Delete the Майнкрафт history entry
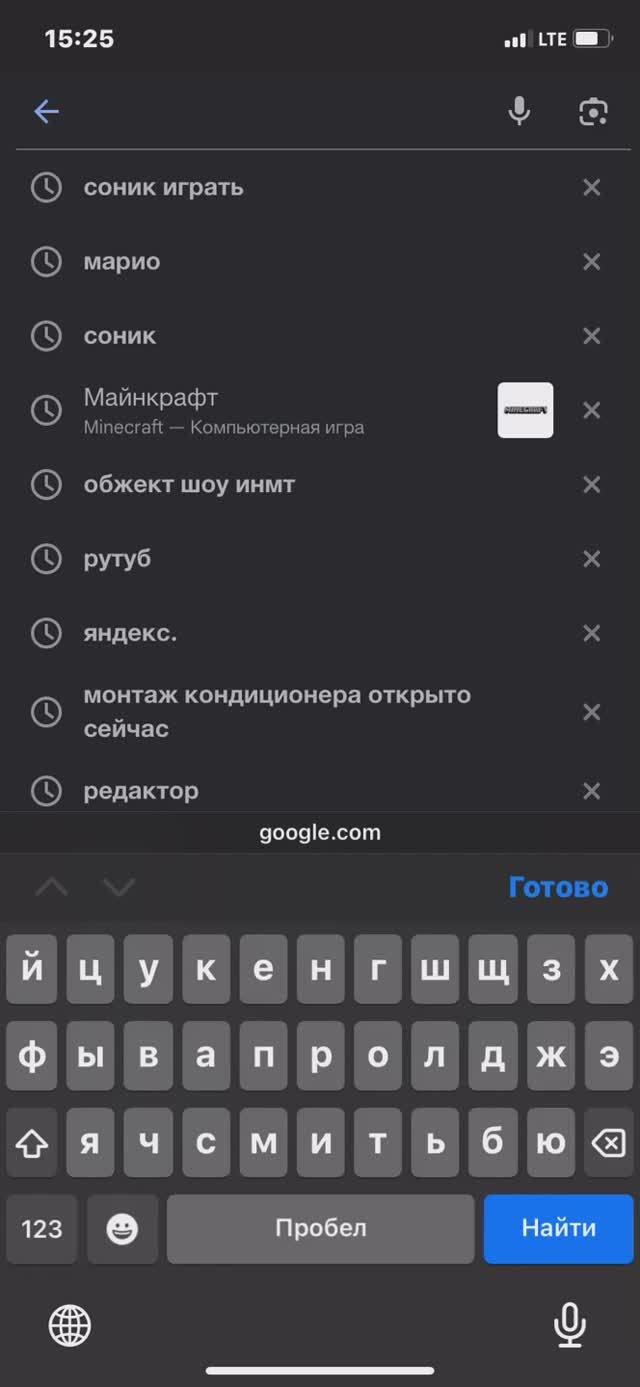Image resolution: width=640 pixels, height=1387 pixels. [x=591, y=410]
